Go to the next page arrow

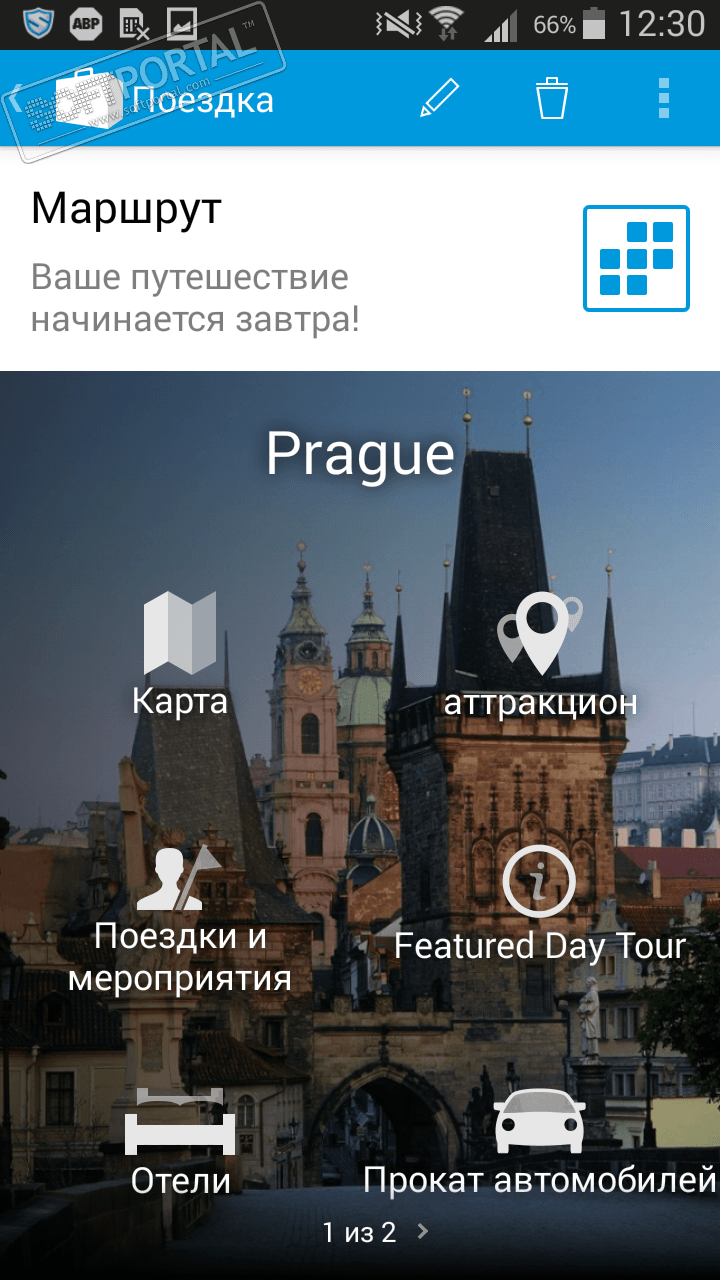pos(423,1232)
